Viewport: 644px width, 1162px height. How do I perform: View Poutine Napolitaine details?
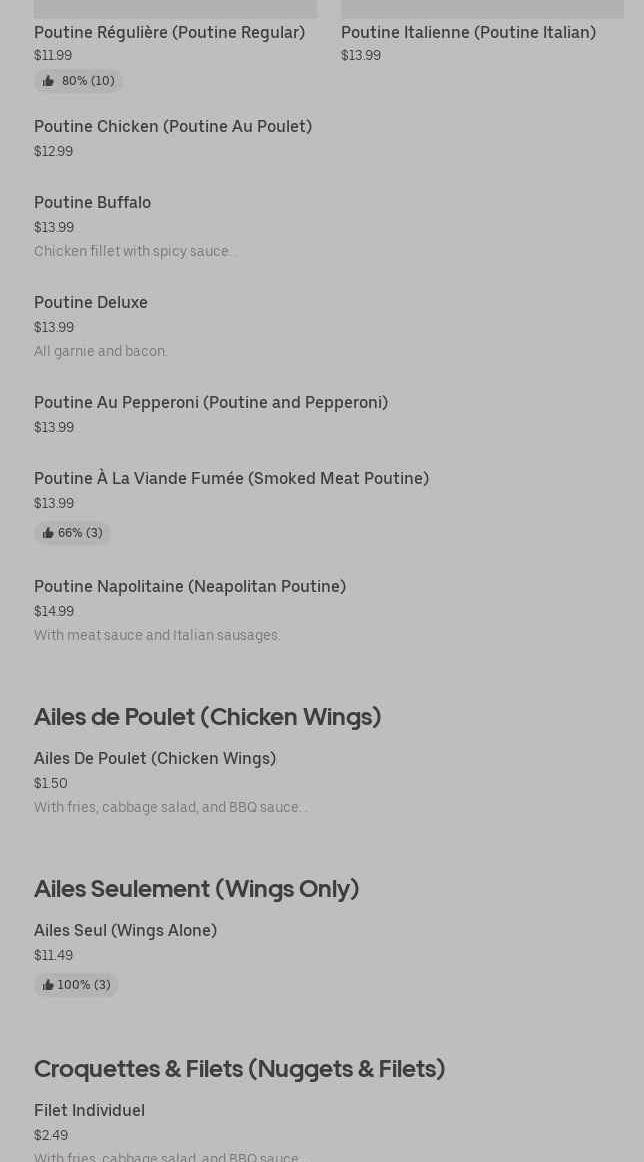pyautogui.click(x=190, y=587)
